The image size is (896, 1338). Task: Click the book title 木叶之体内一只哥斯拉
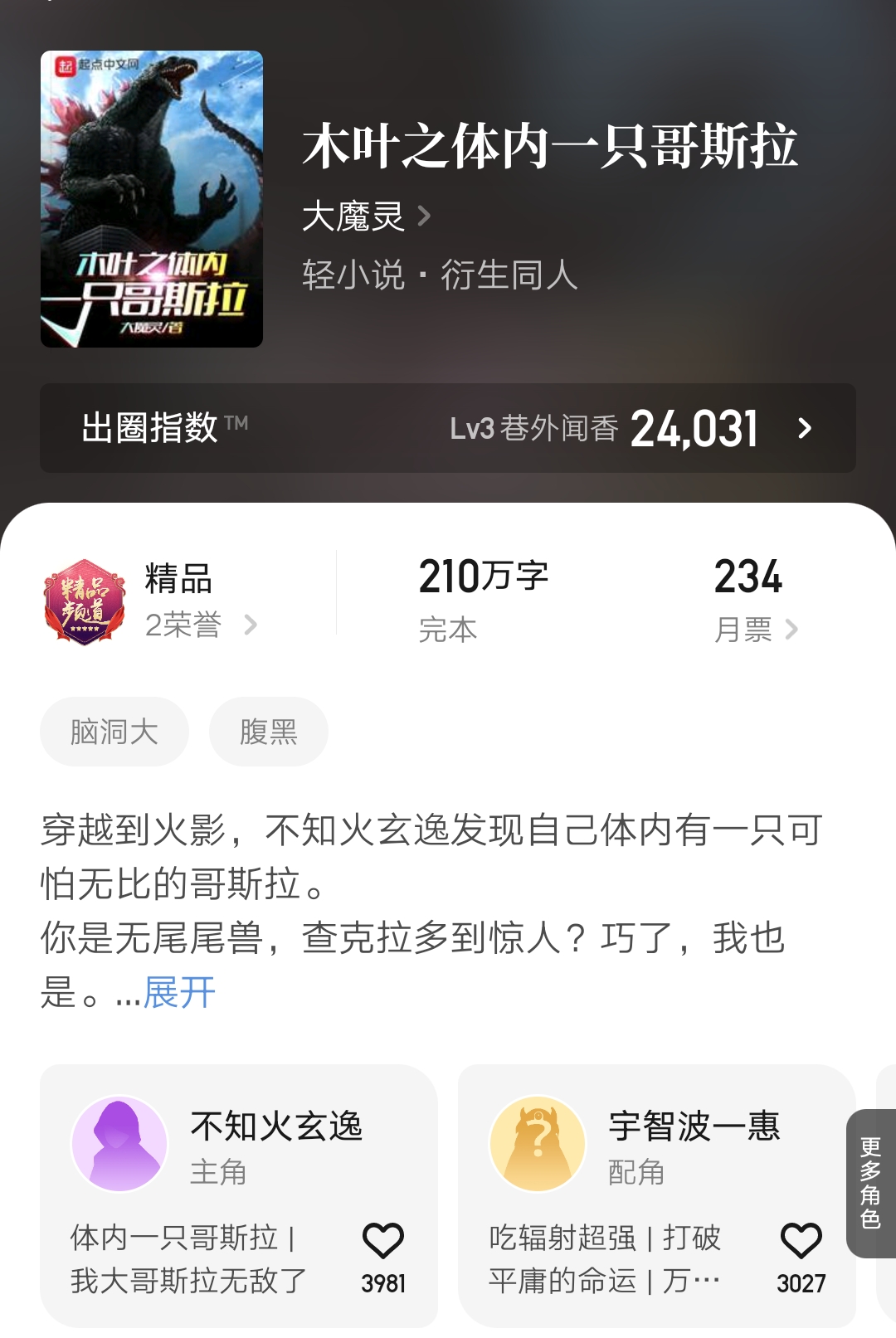551,148
